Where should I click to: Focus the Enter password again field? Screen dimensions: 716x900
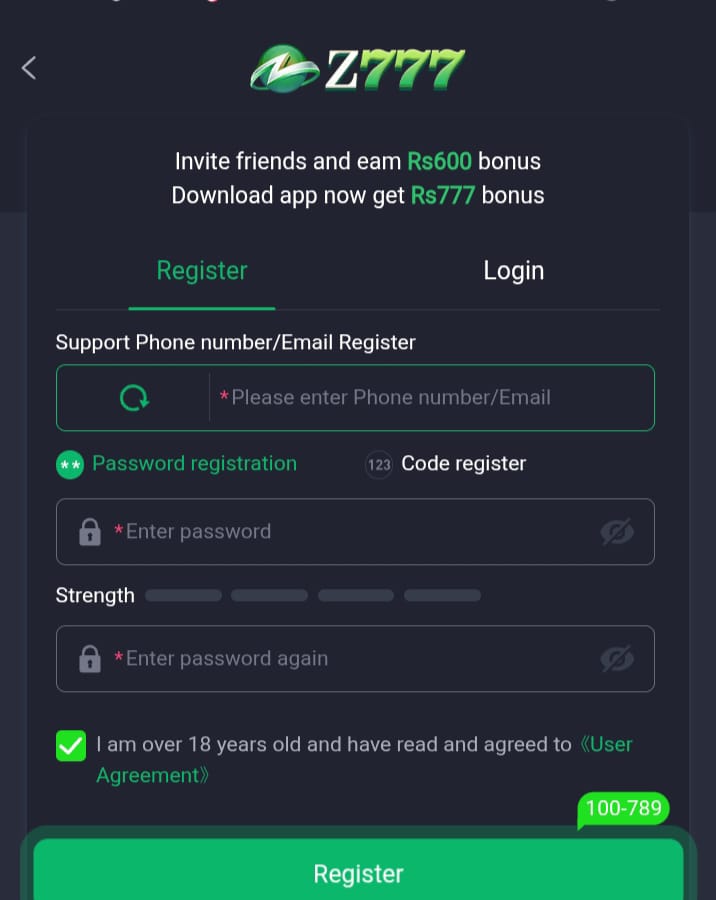340,659
